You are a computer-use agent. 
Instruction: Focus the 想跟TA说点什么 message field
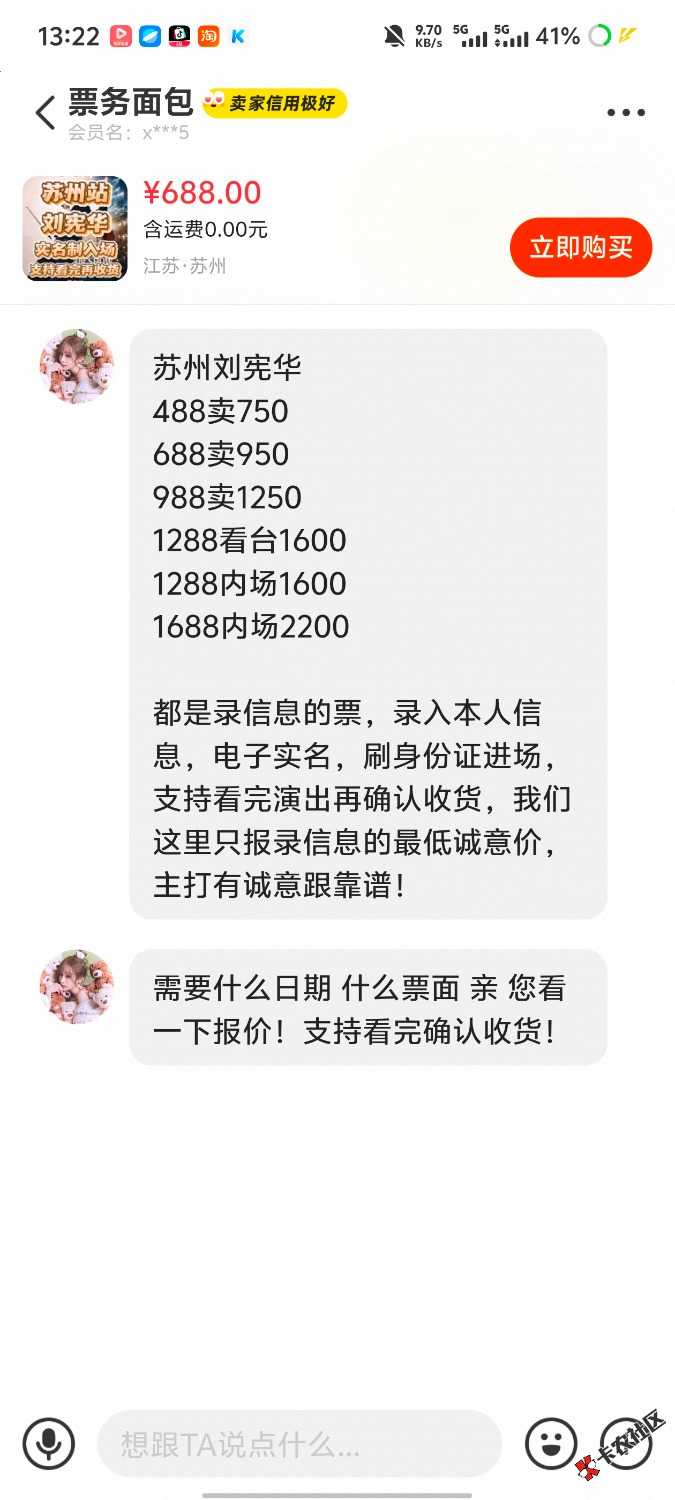tap(299, 1444)
